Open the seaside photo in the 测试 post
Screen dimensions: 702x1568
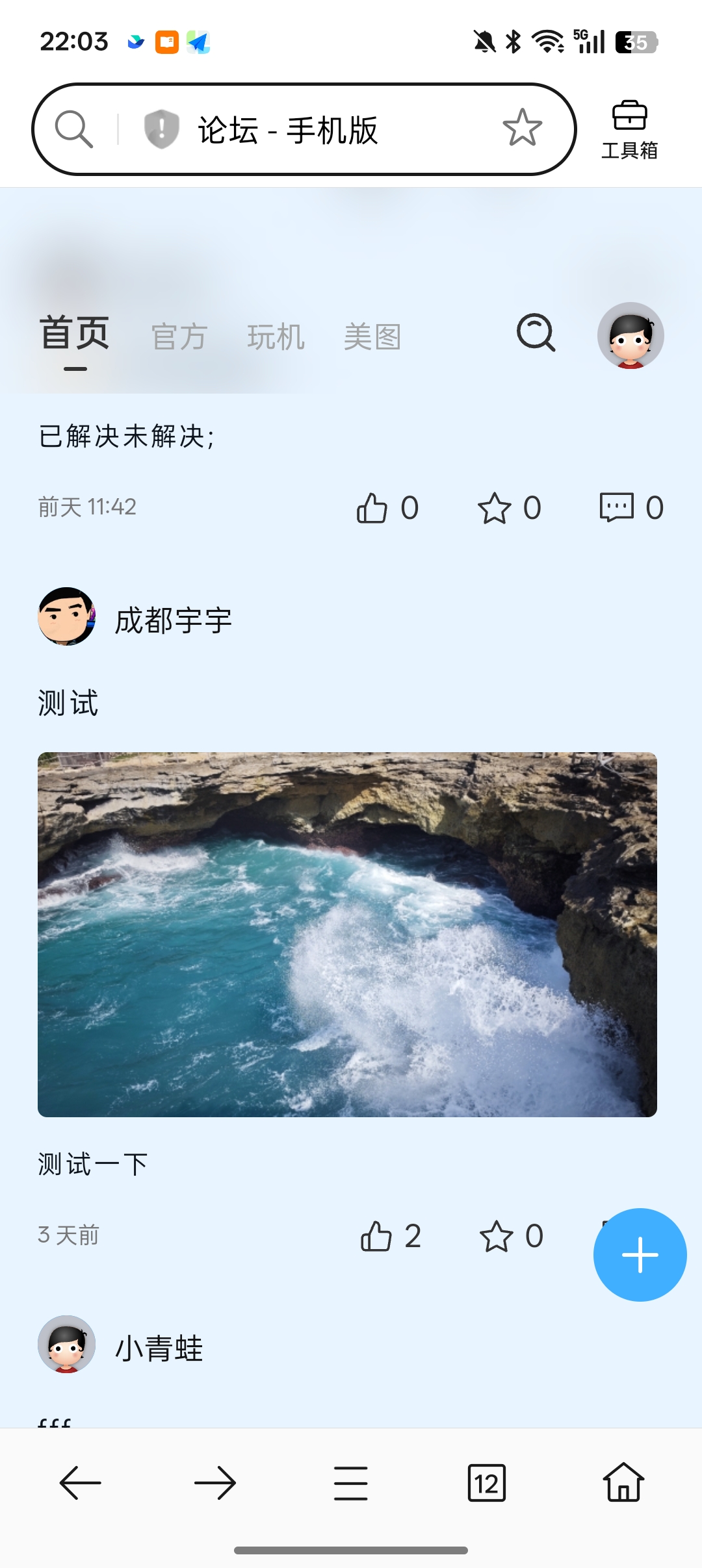click(x=347, y=934)
